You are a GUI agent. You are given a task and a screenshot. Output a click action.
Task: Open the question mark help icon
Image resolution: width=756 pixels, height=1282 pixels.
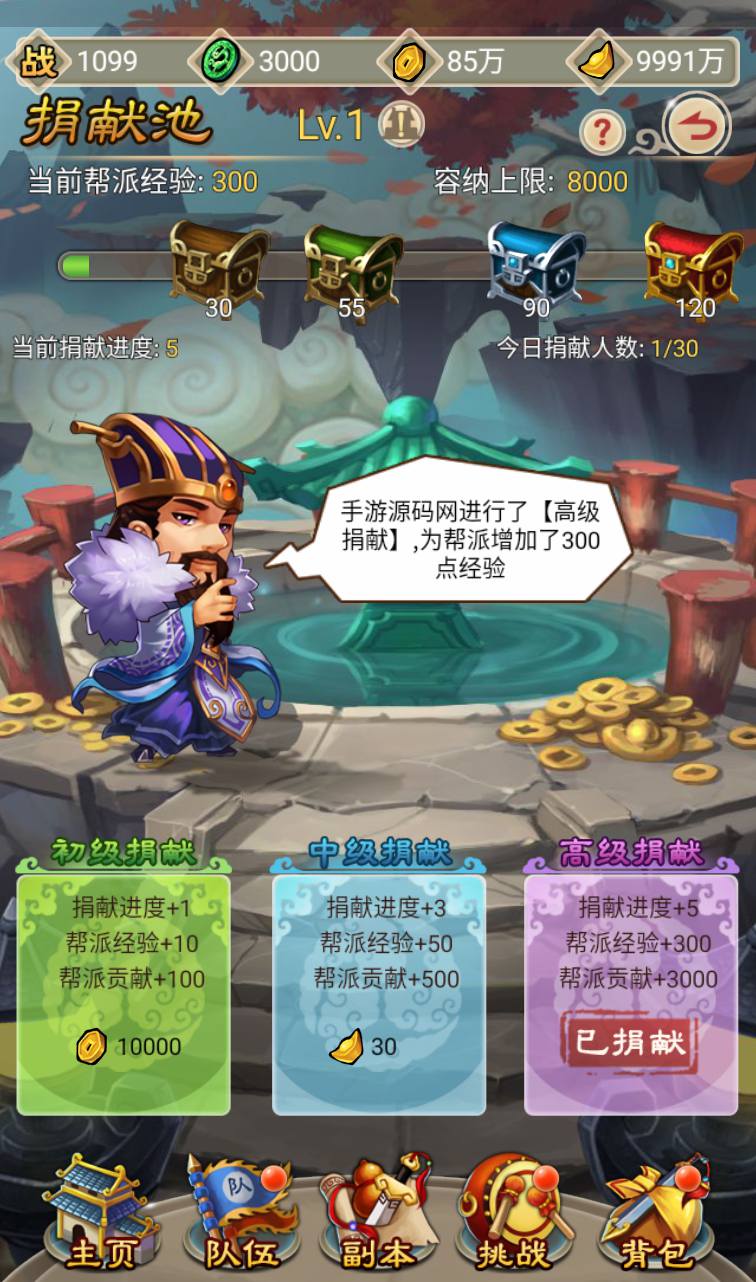(x=602, y=131)
